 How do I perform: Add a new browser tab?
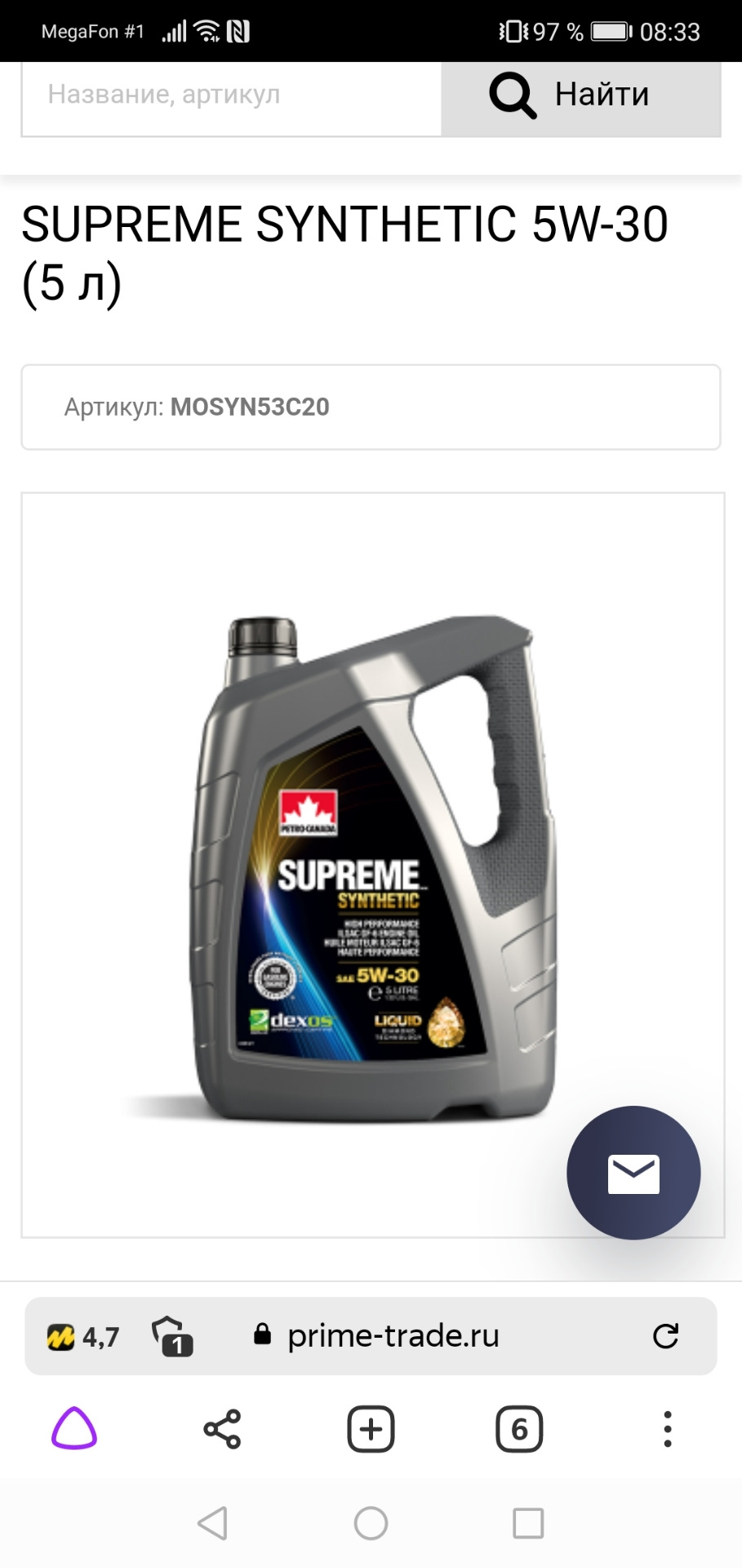[371, 1429]
